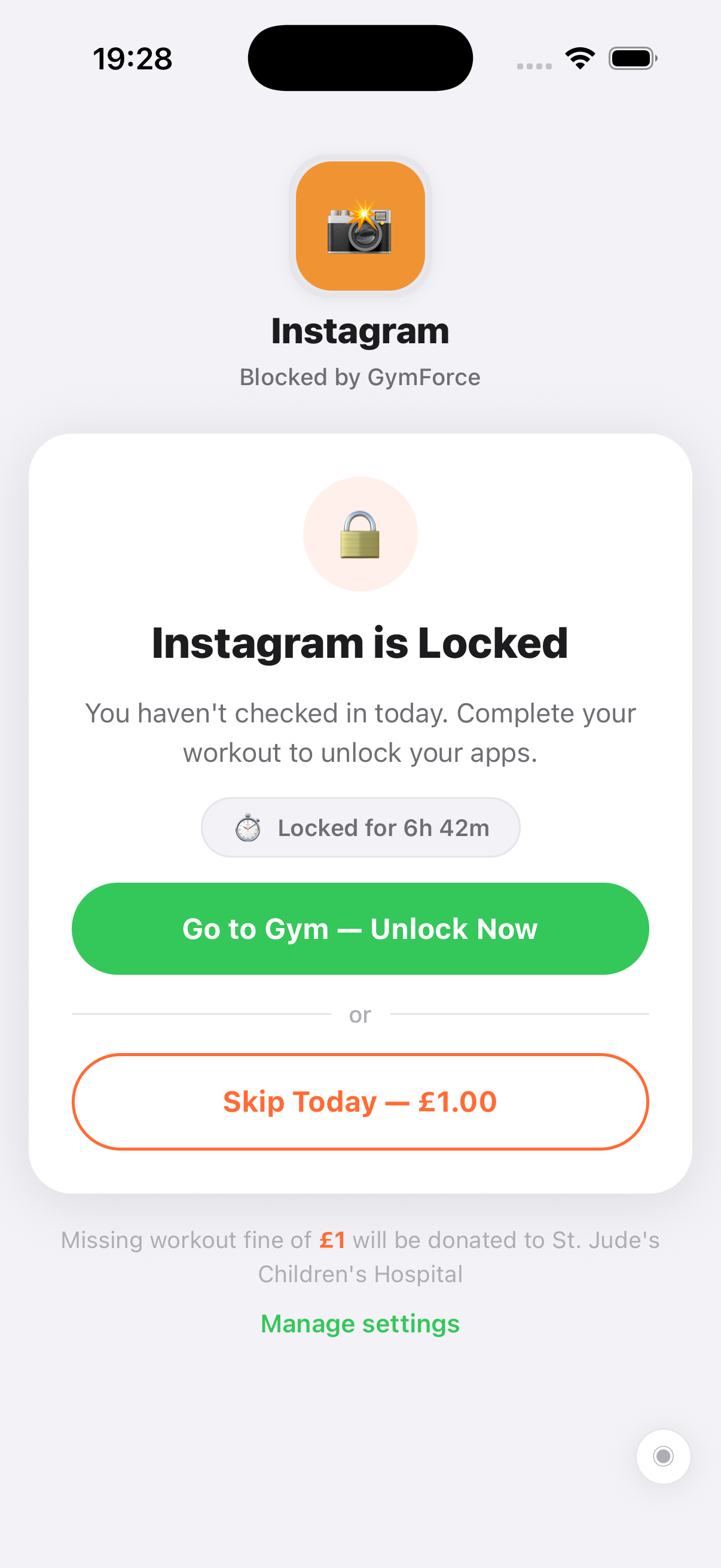Open Manage settings
The width and height of the screenshot is (721, 1568).
point(360,1324)
